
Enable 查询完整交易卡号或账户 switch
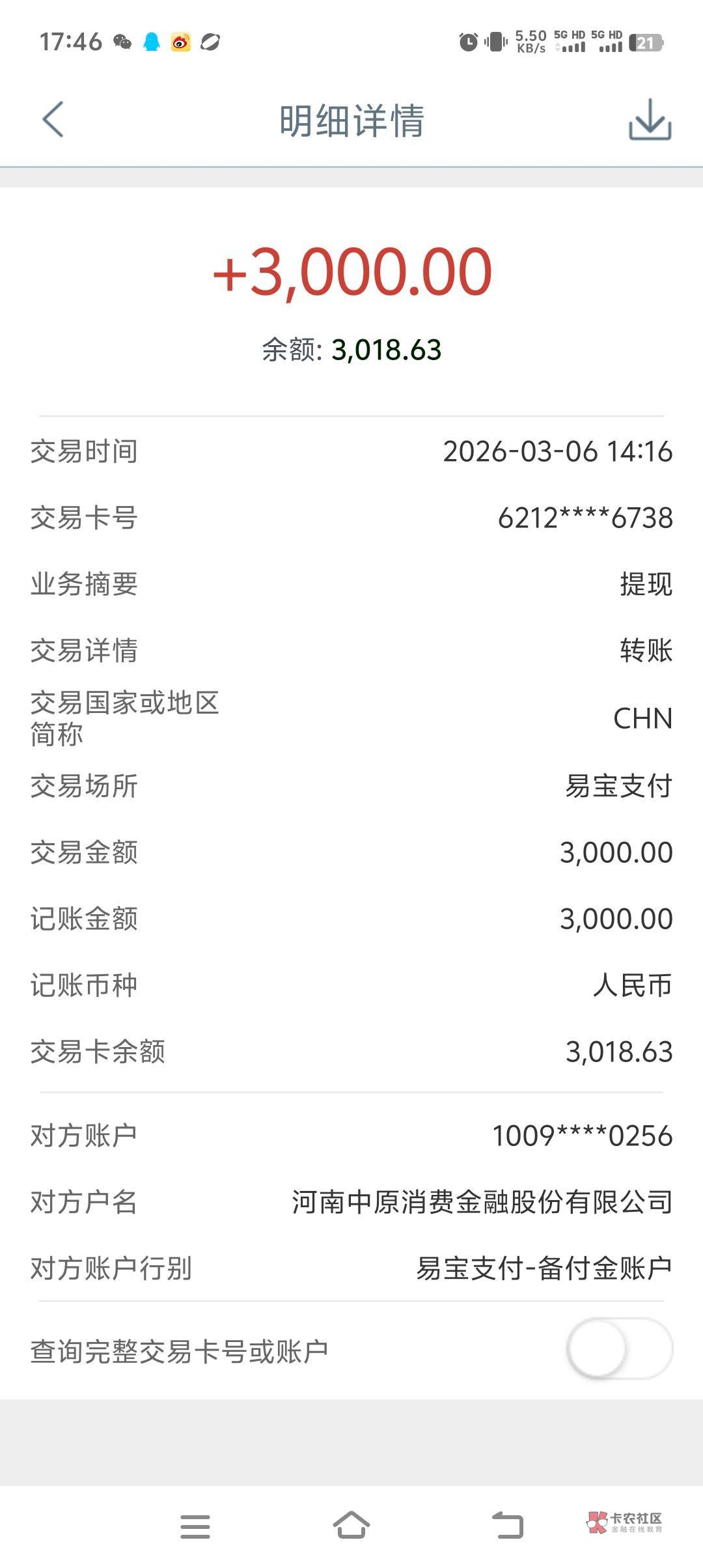click(x=619, y=1349)
